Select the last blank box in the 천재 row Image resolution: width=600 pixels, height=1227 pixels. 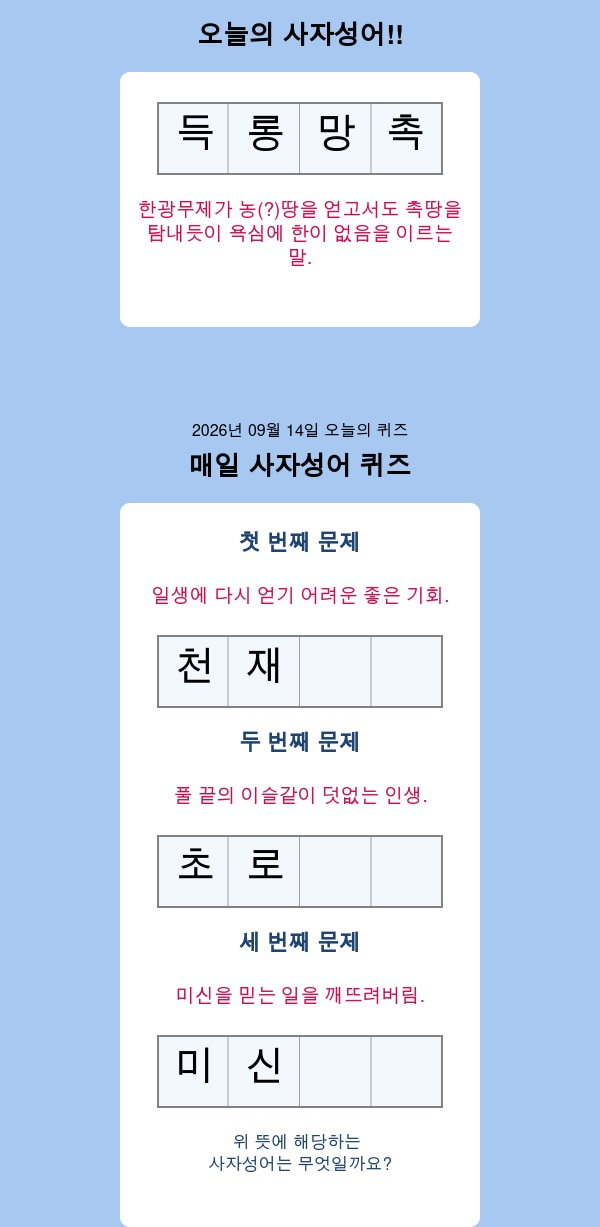click(406, 671)
